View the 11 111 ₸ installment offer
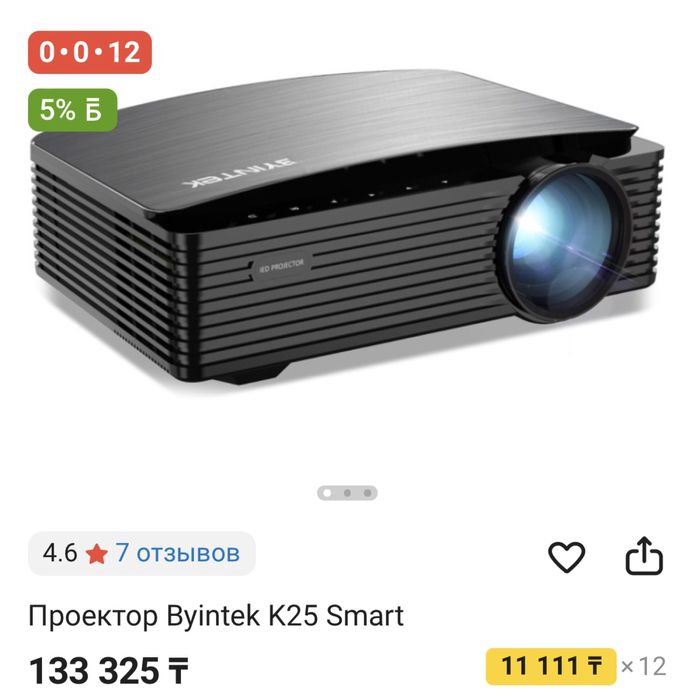This screenshot has height=700, width=695. click(x=551, y=666)
